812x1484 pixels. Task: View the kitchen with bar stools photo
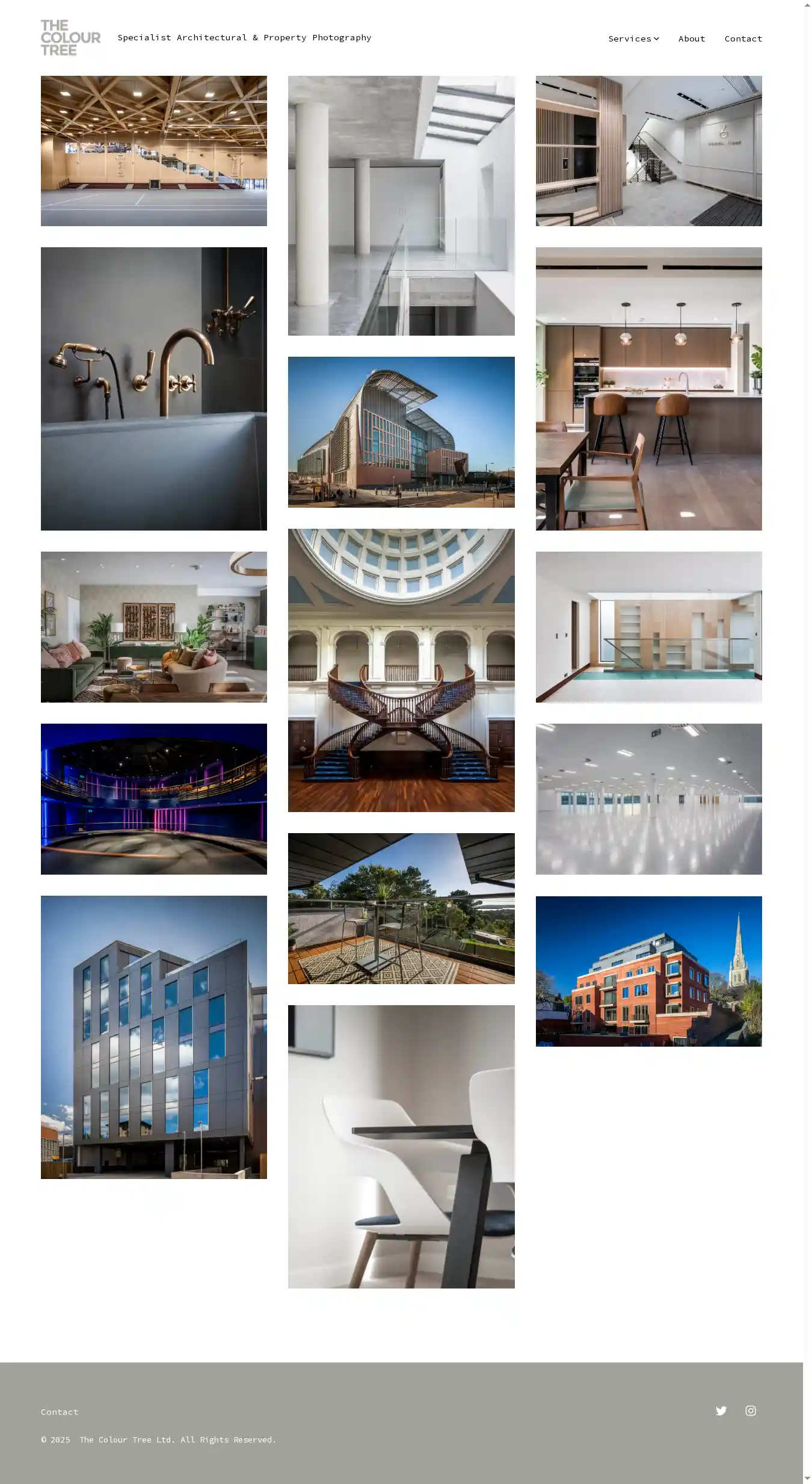pyautogui.click(x=648, y=388)
